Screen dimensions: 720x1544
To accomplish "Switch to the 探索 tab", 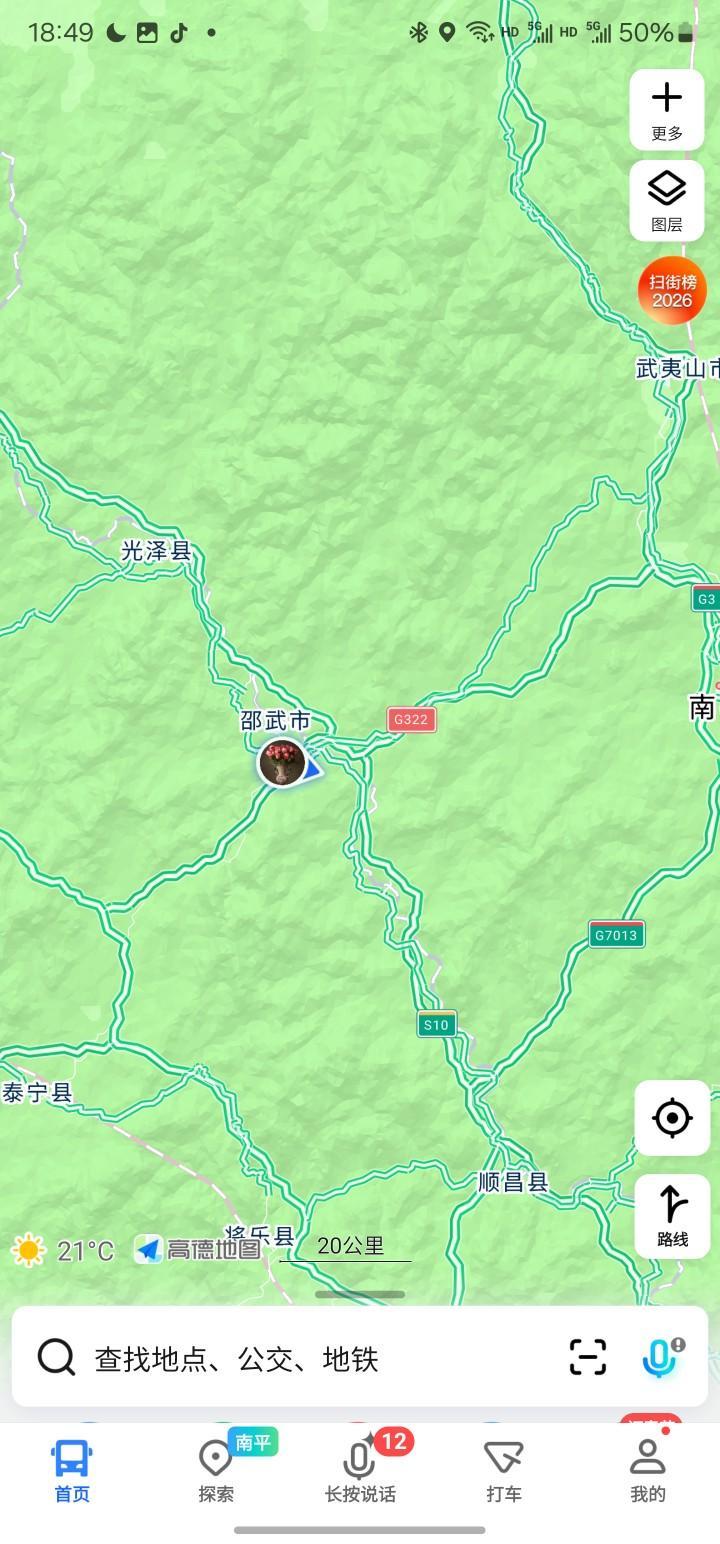I will [216, 1471].
